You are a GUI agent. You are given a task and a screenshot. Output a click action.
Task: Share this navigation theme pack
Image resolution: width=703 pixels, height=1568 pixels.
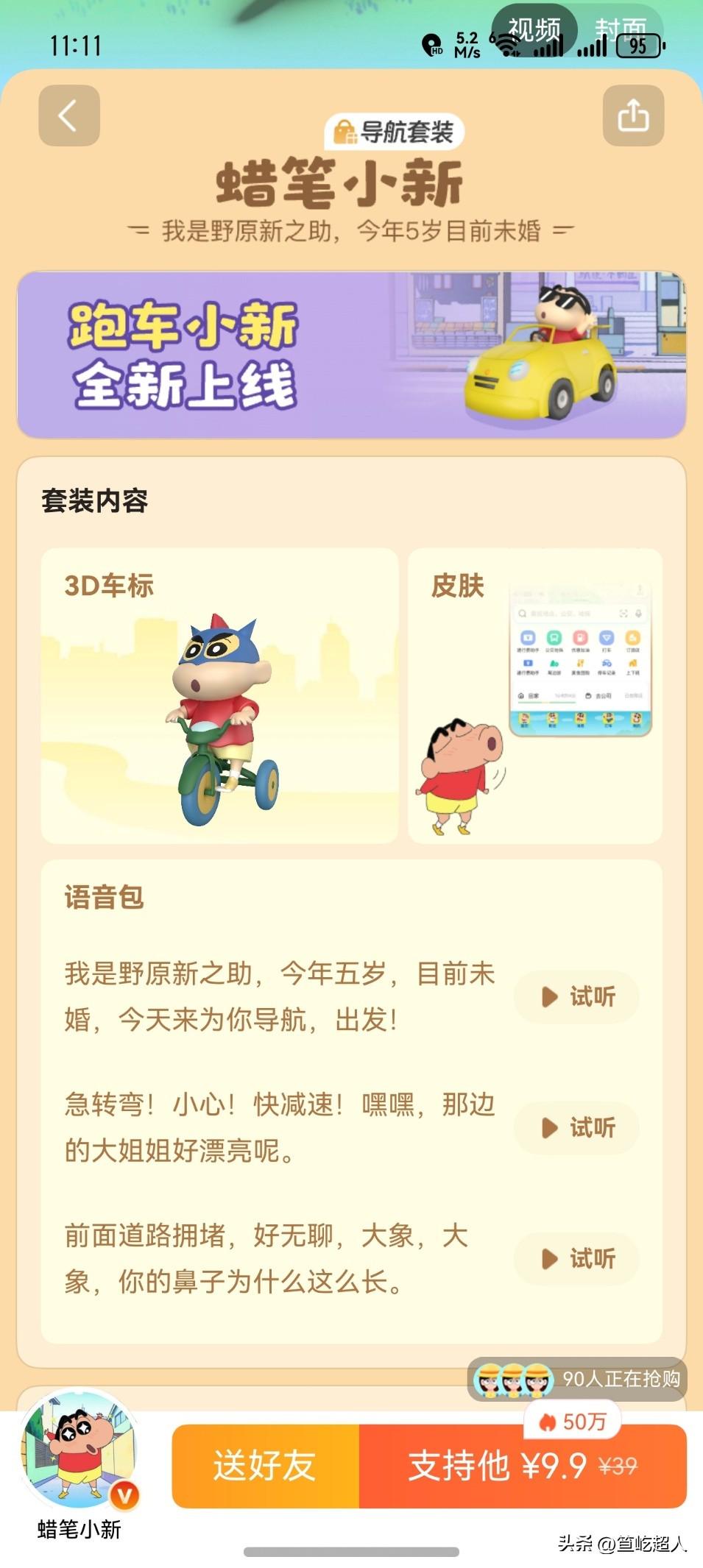[x=633, y=116]
